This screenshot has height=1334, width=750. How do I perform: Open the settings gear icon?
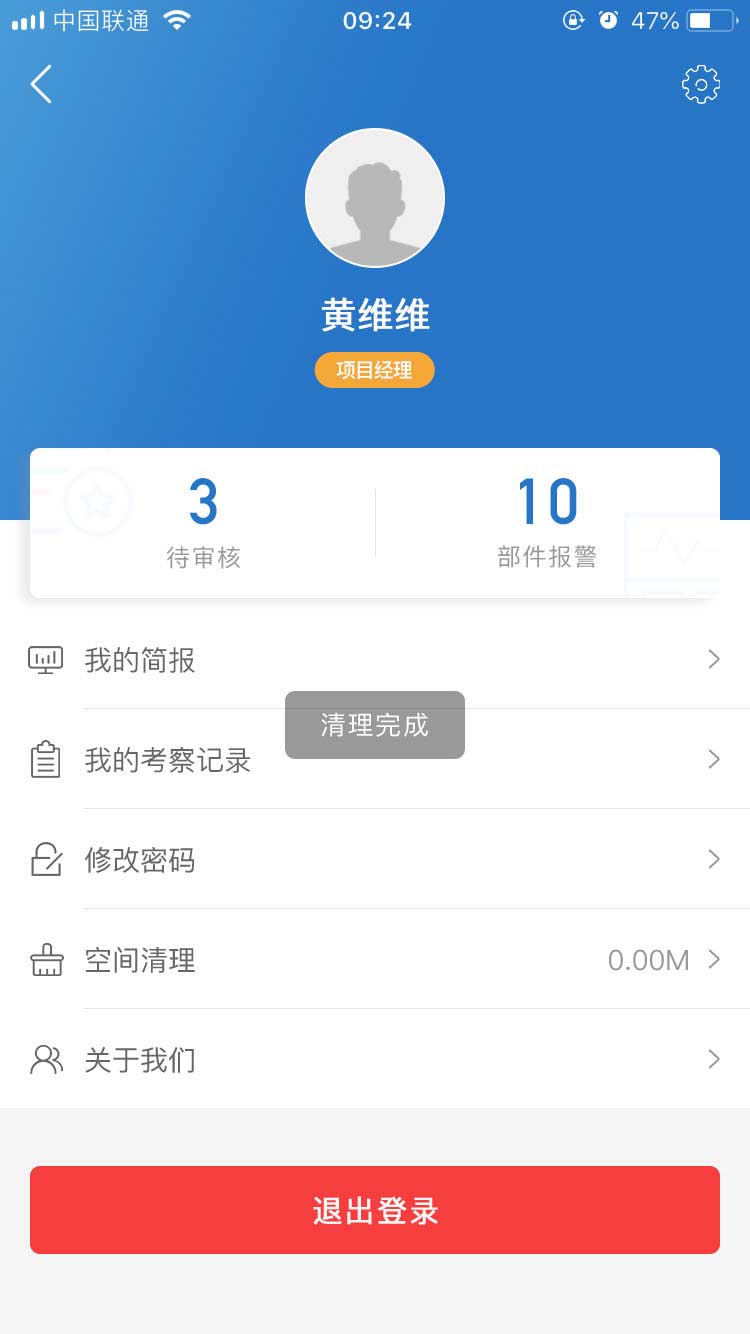701,85
